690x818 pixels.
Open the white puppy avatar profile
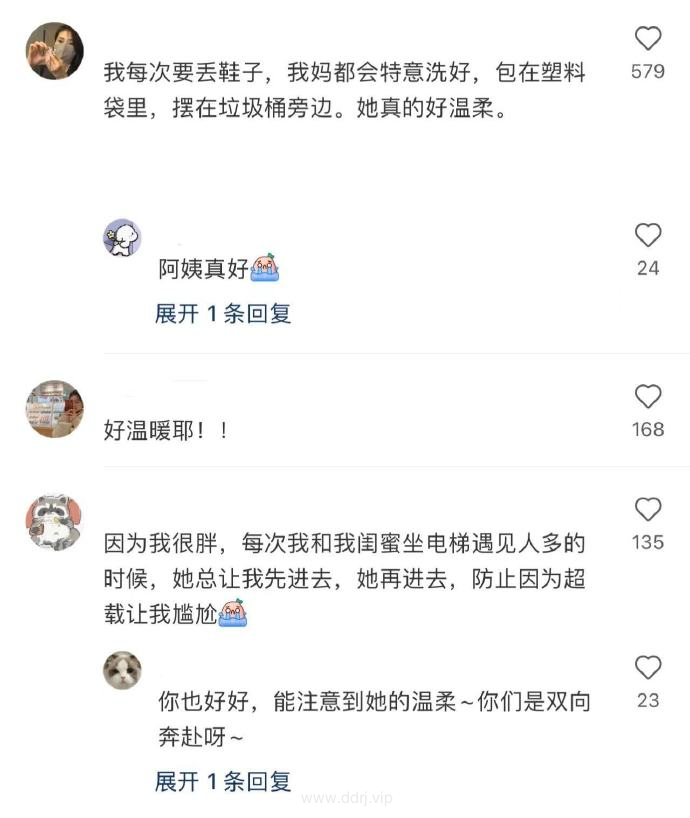pyautogui.click(x=122, y=238)
